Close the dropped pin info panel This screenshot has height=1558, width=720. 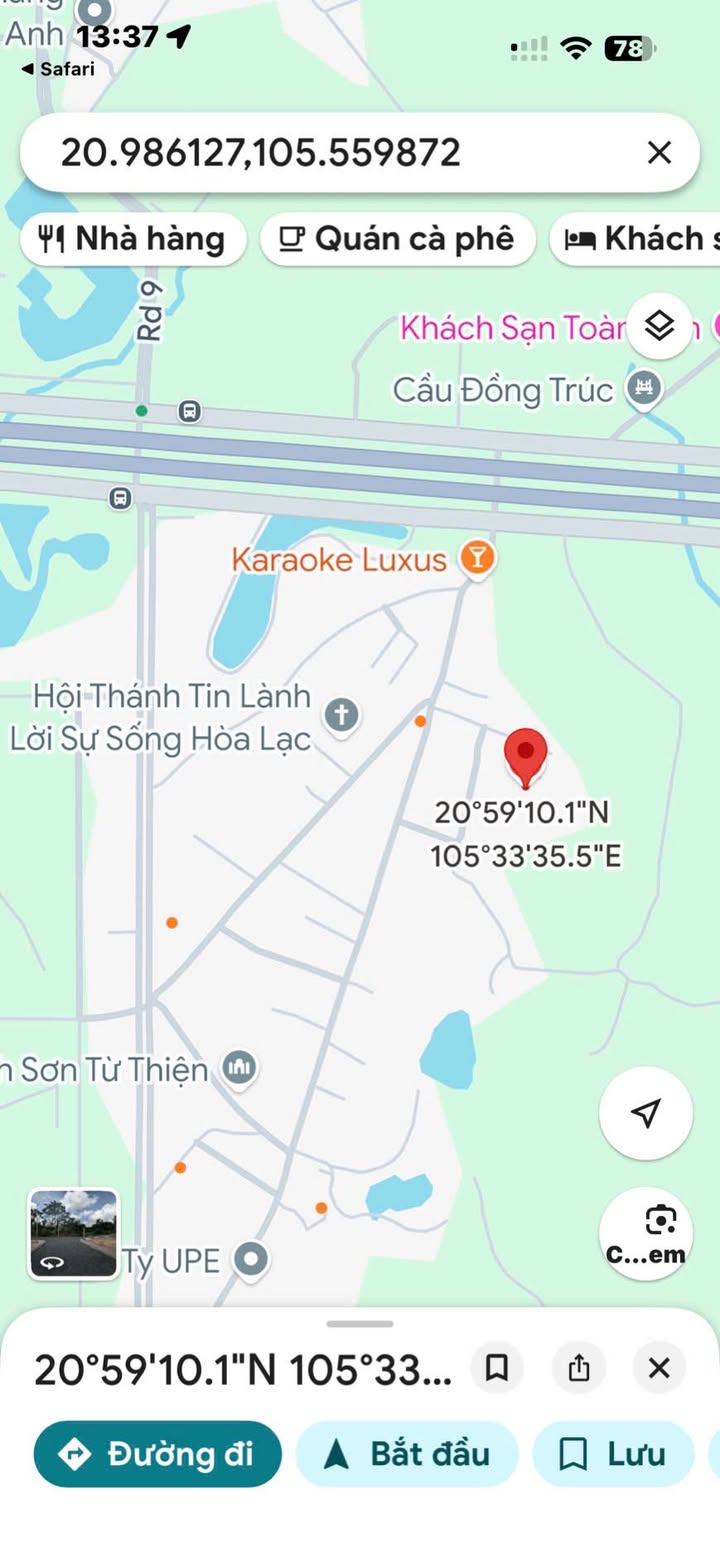click(x=659, y=1368)
